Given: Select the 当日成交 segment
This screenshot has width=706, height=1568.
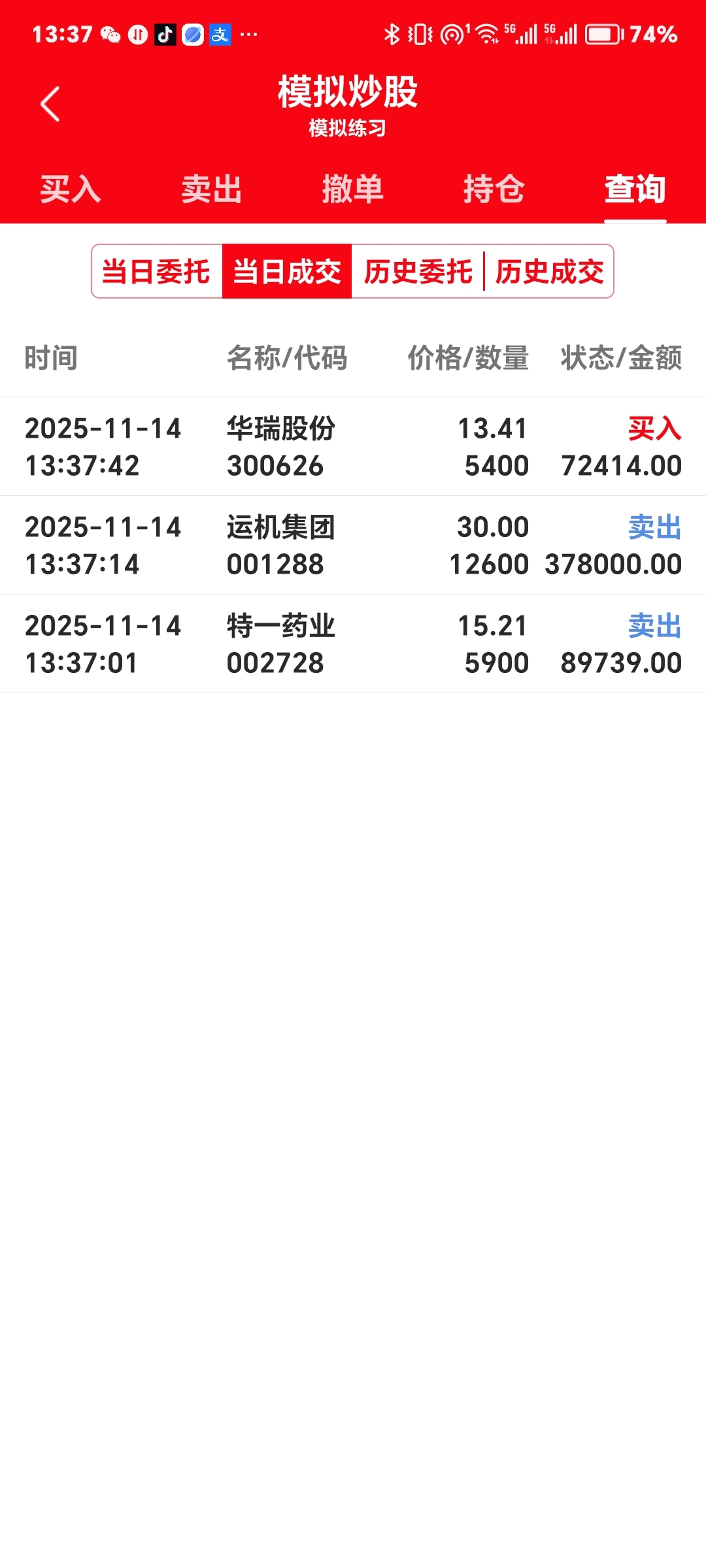Looking at the screenshot, I should coord(287,272).
